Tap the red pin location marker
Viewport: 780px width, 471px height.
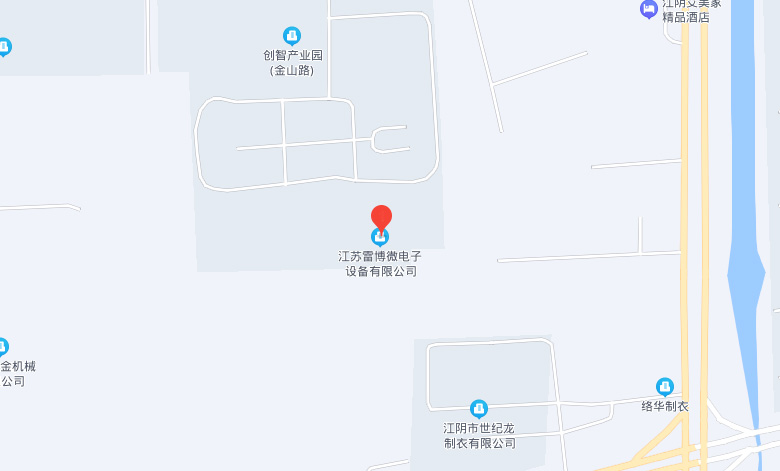point(381,217)
